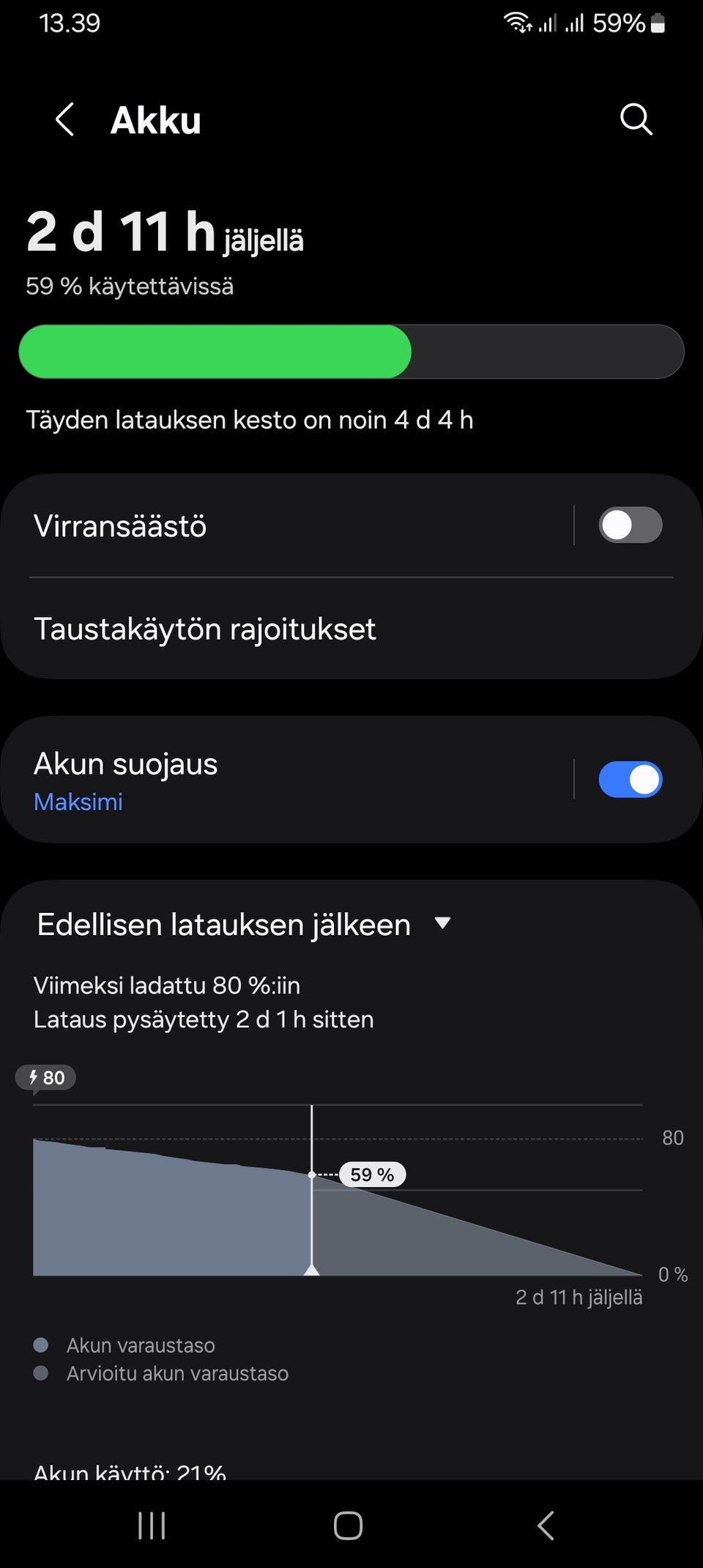703x1568 pixels.
Task: Tap the green battery level bar
Action: tap(216, 352)
